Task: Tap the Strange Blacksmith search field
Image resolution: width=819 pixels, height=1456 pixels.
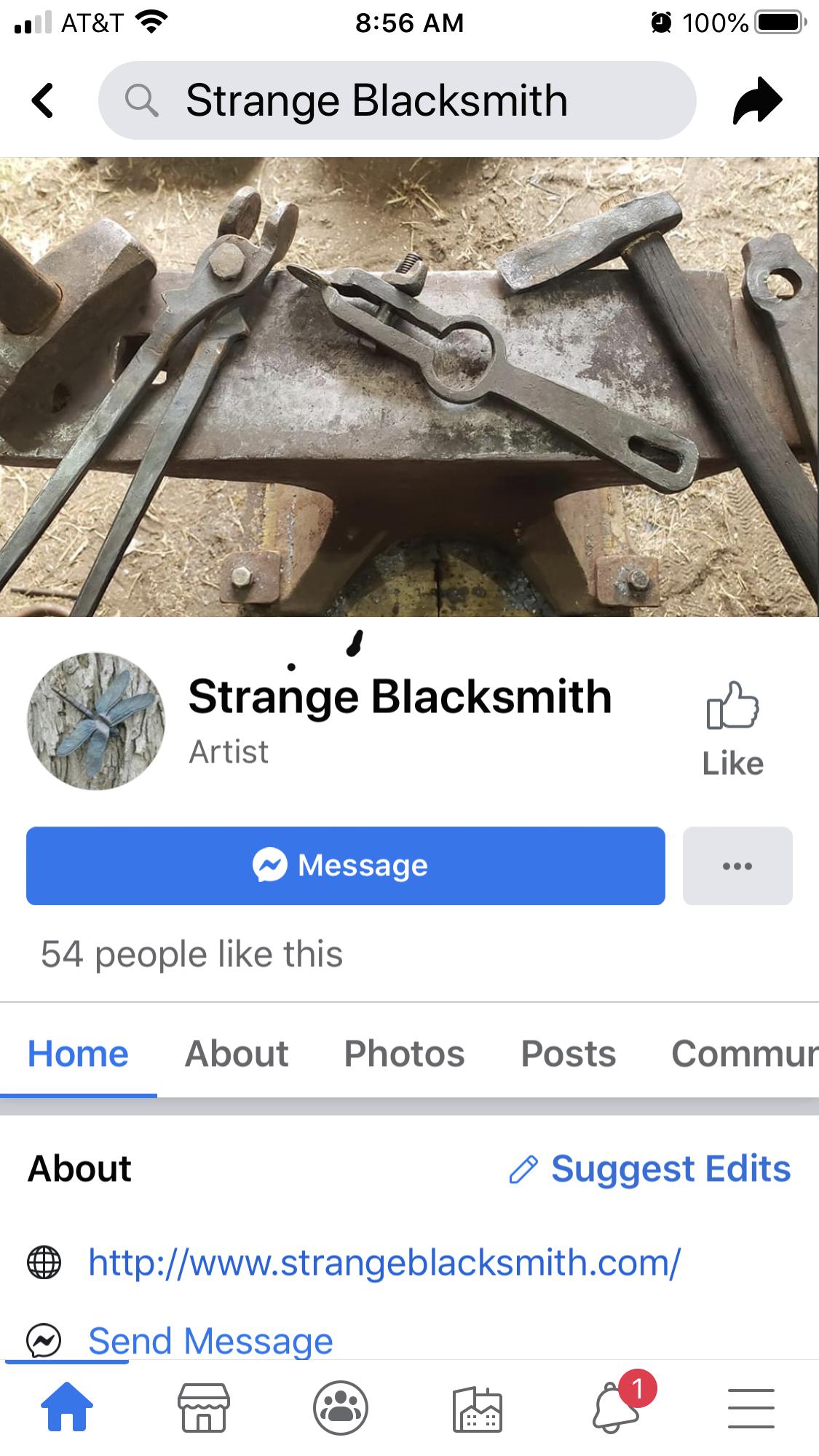Action: [397, 100]
